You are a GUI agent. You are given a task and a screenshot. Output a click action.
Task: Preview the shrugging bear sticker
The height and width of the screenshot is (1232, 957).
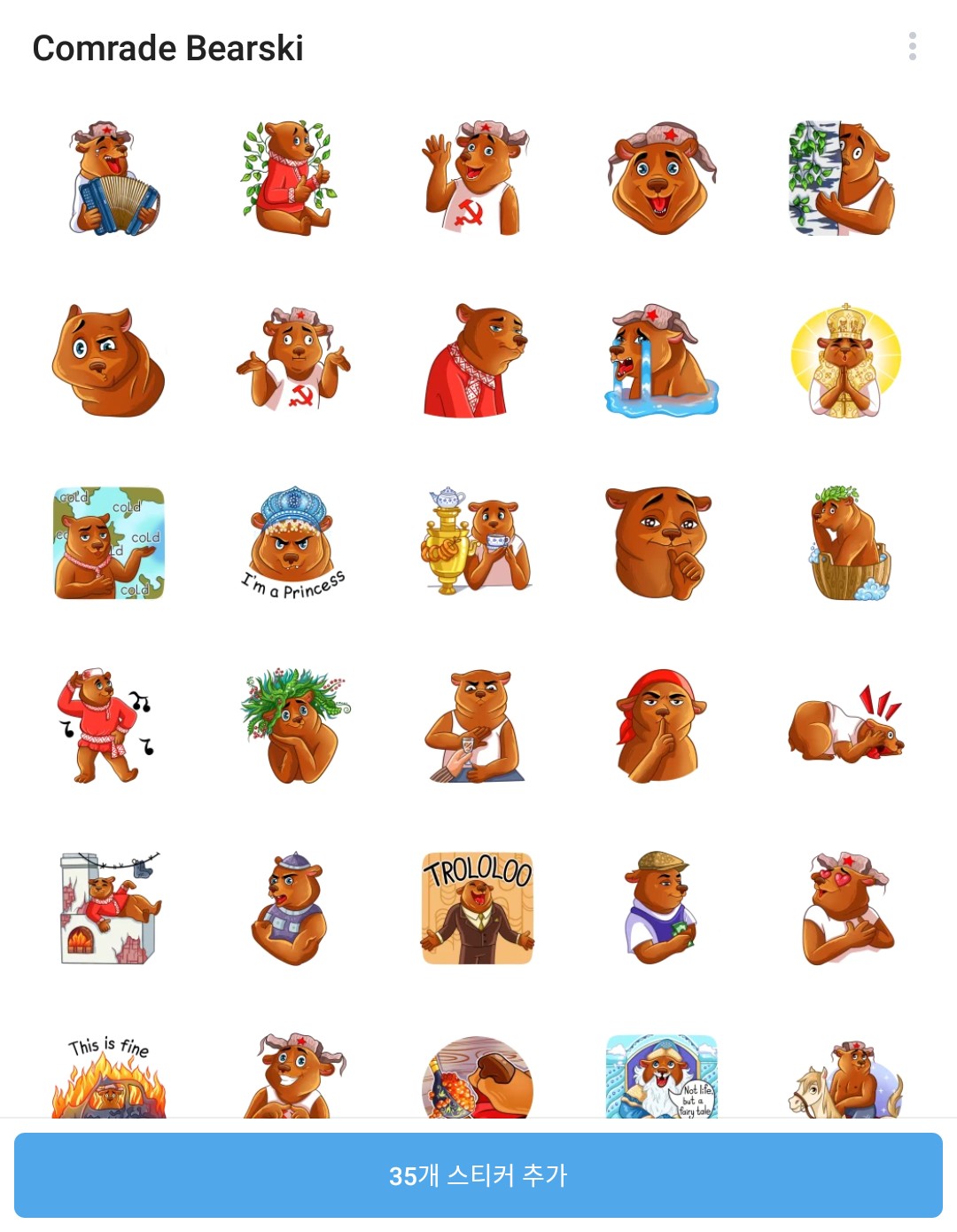coord(293,360)
